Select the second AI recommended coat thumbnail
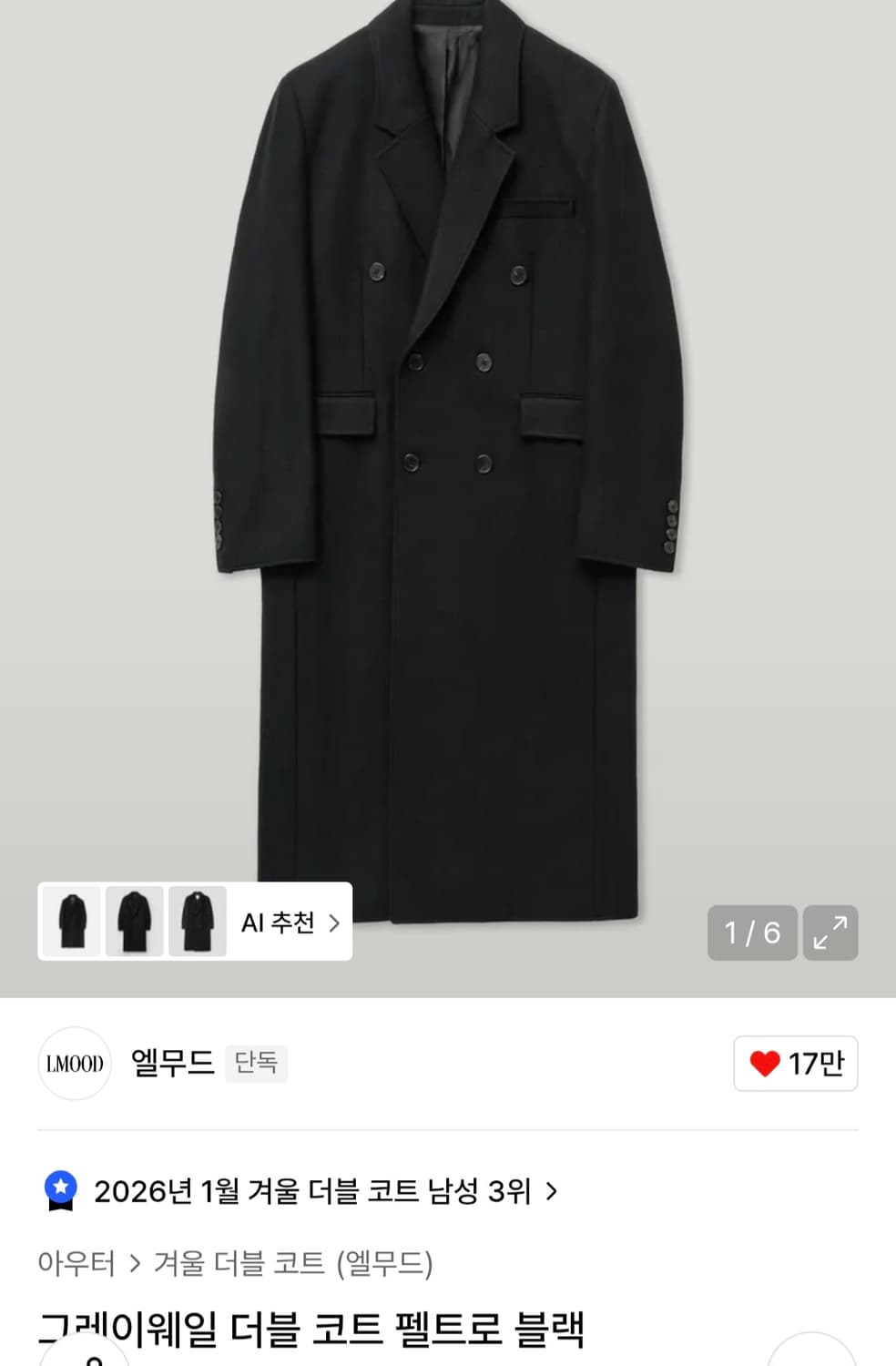 click(134, 921)
